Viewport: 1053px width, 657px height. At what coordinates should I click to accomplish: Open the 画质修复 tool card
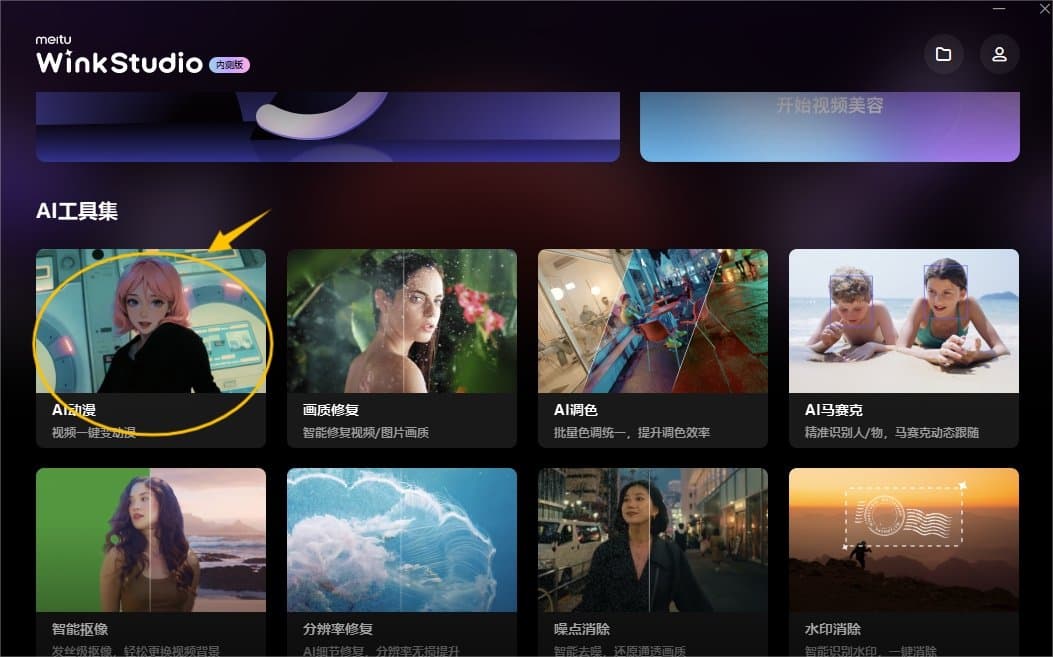(402, 346)
